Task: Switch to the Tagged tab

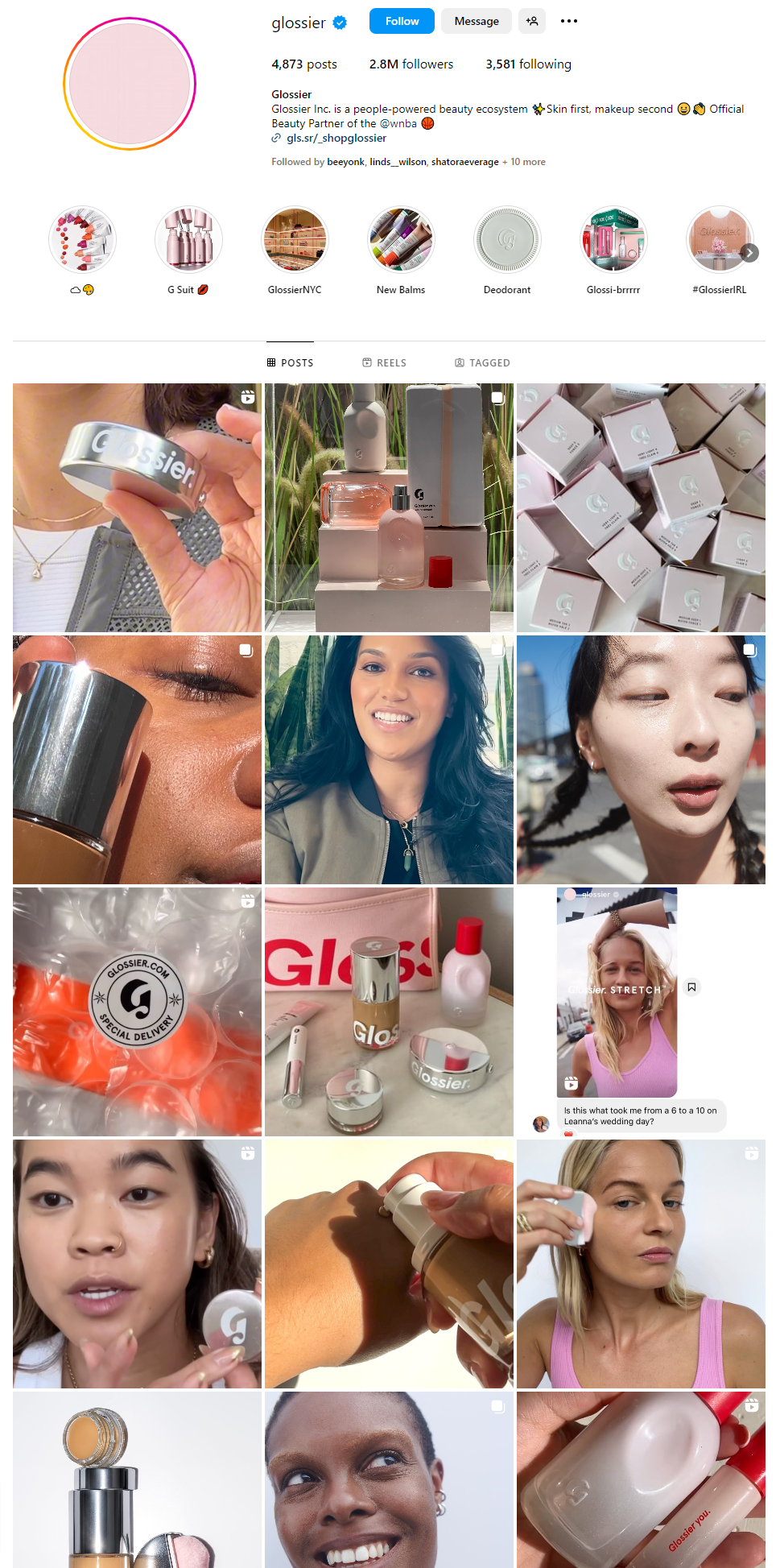Action: tap(482, 363)
